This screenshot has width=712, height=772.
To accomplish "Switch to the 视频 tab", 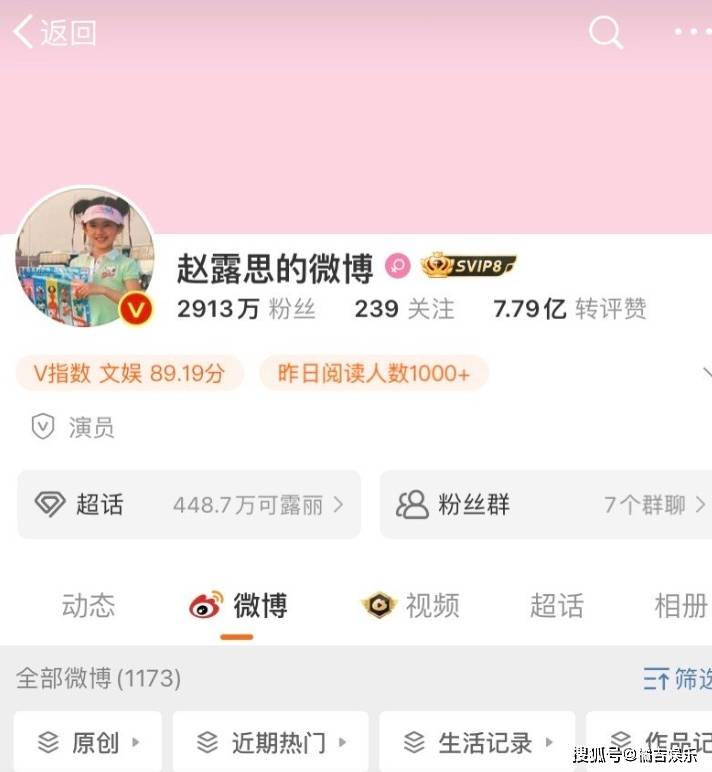I will (411, 605).
